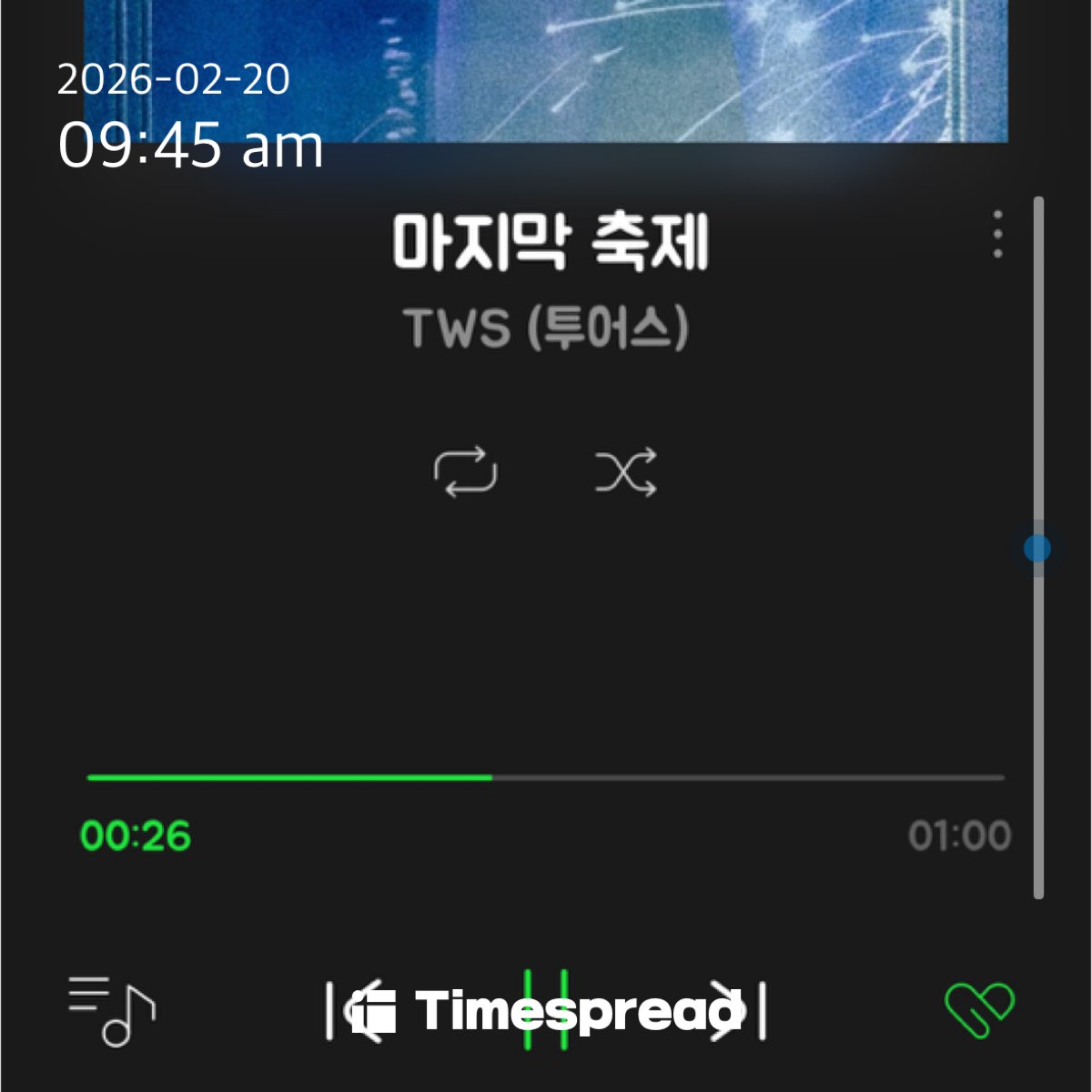The image size is (1092, 1092).
Task: Like the song with the heart icon
Action: [x=979, y=1009]
